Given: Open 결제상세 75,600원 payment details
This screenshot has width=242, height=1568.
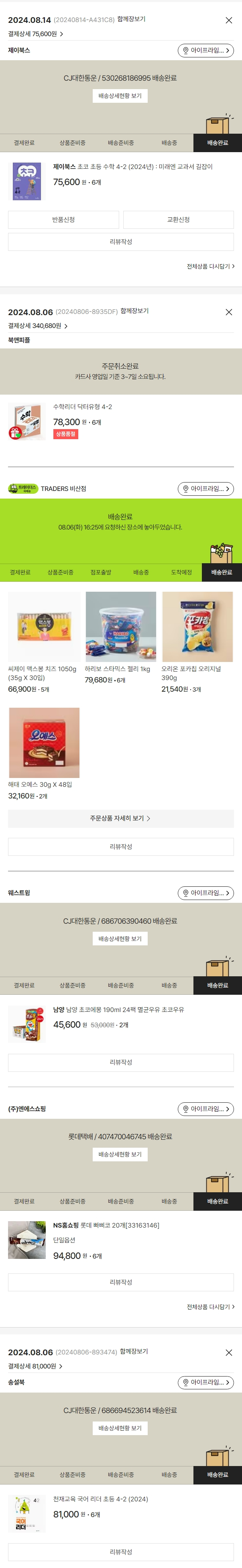Looking at the screenshot, I should coord(36,34).
